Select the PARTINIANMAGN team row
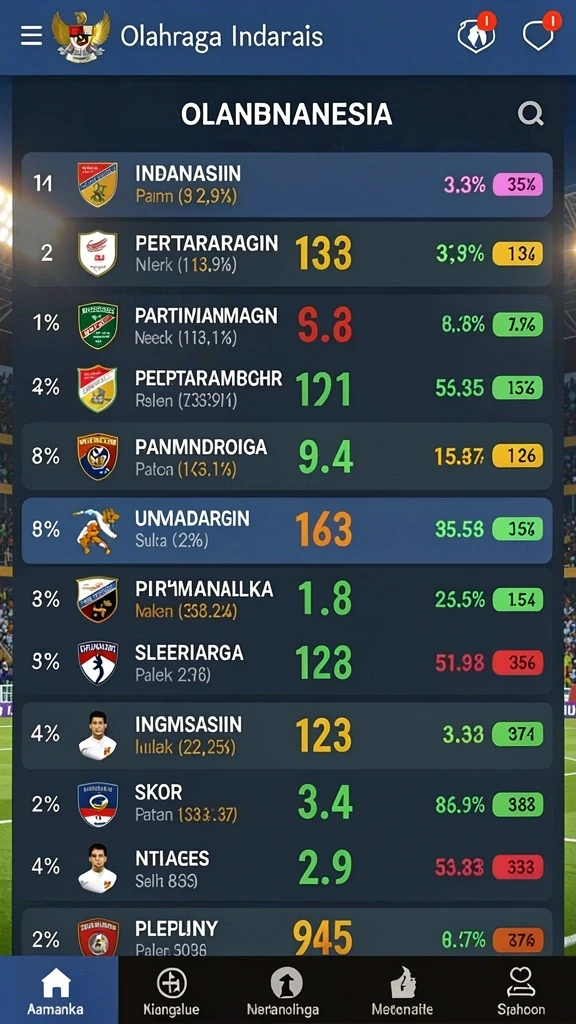This screenshot has width=576, height=1024. pyautogui.click(x=287, y=325)
